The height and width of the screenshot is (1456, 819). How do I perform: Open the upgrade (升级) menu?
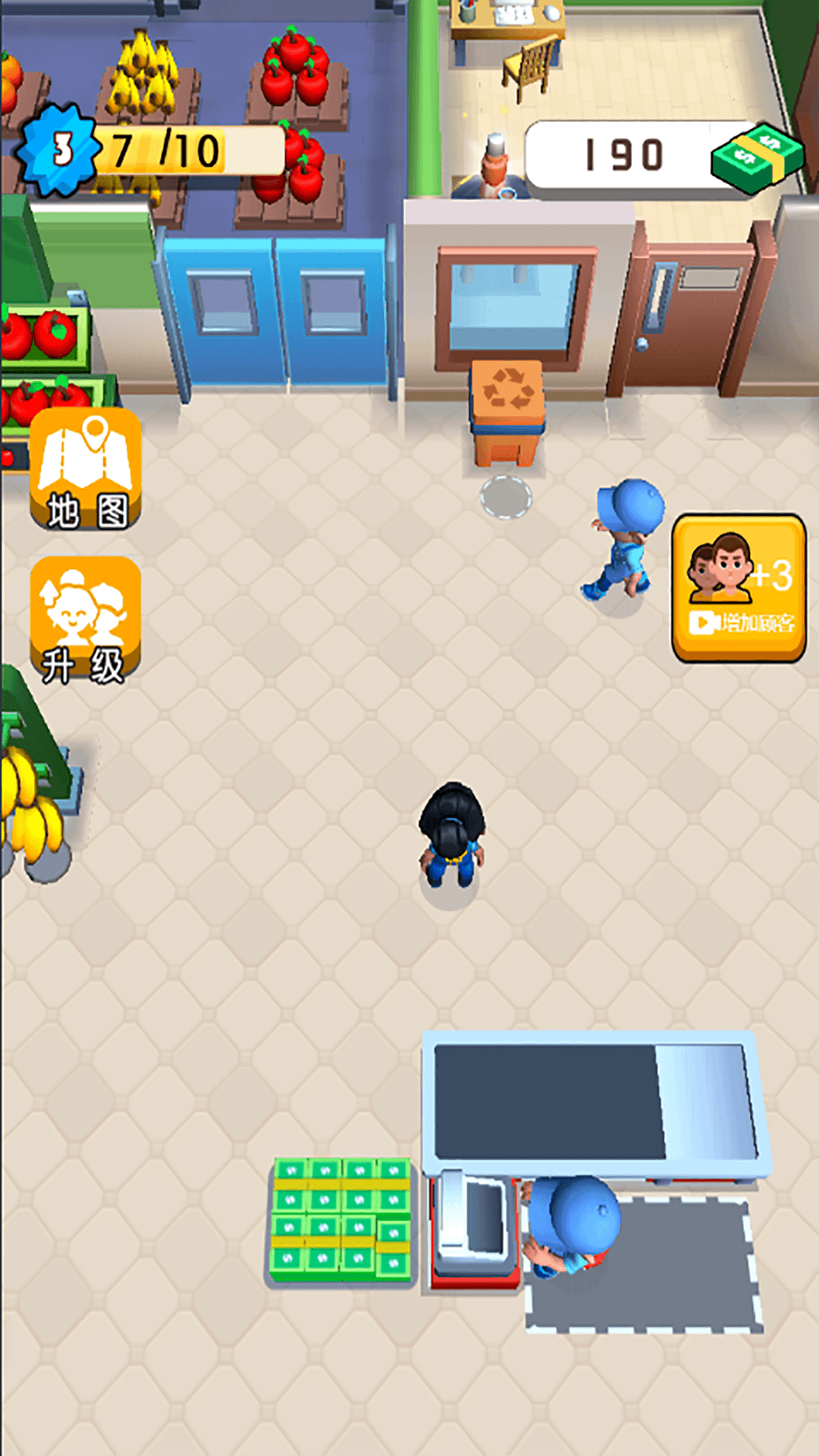pos(86,620)
